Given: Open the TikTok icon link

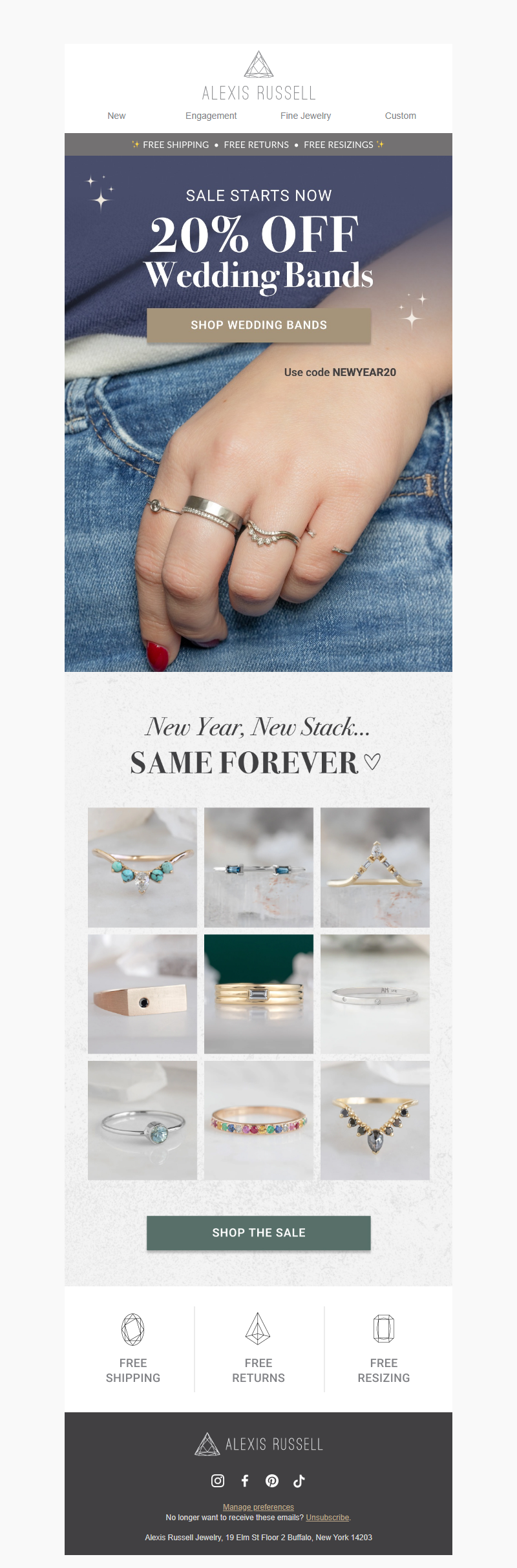Looking at the screenshot, I should [x=299, y=1481].
